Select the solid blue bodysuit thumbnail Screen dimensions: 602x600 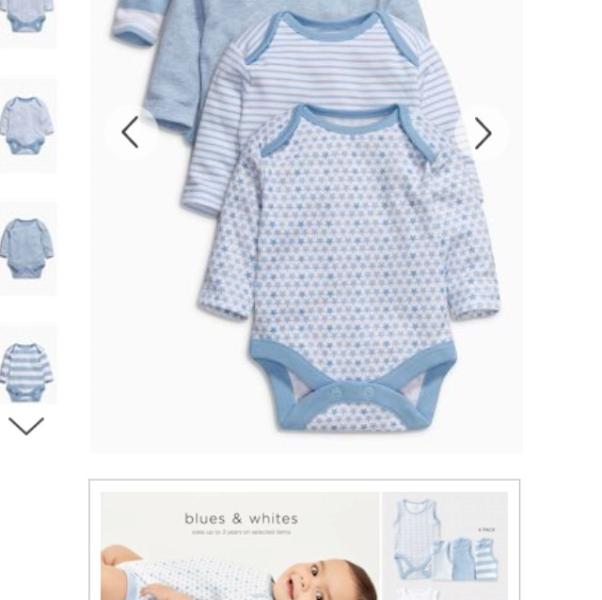point(27,247)
